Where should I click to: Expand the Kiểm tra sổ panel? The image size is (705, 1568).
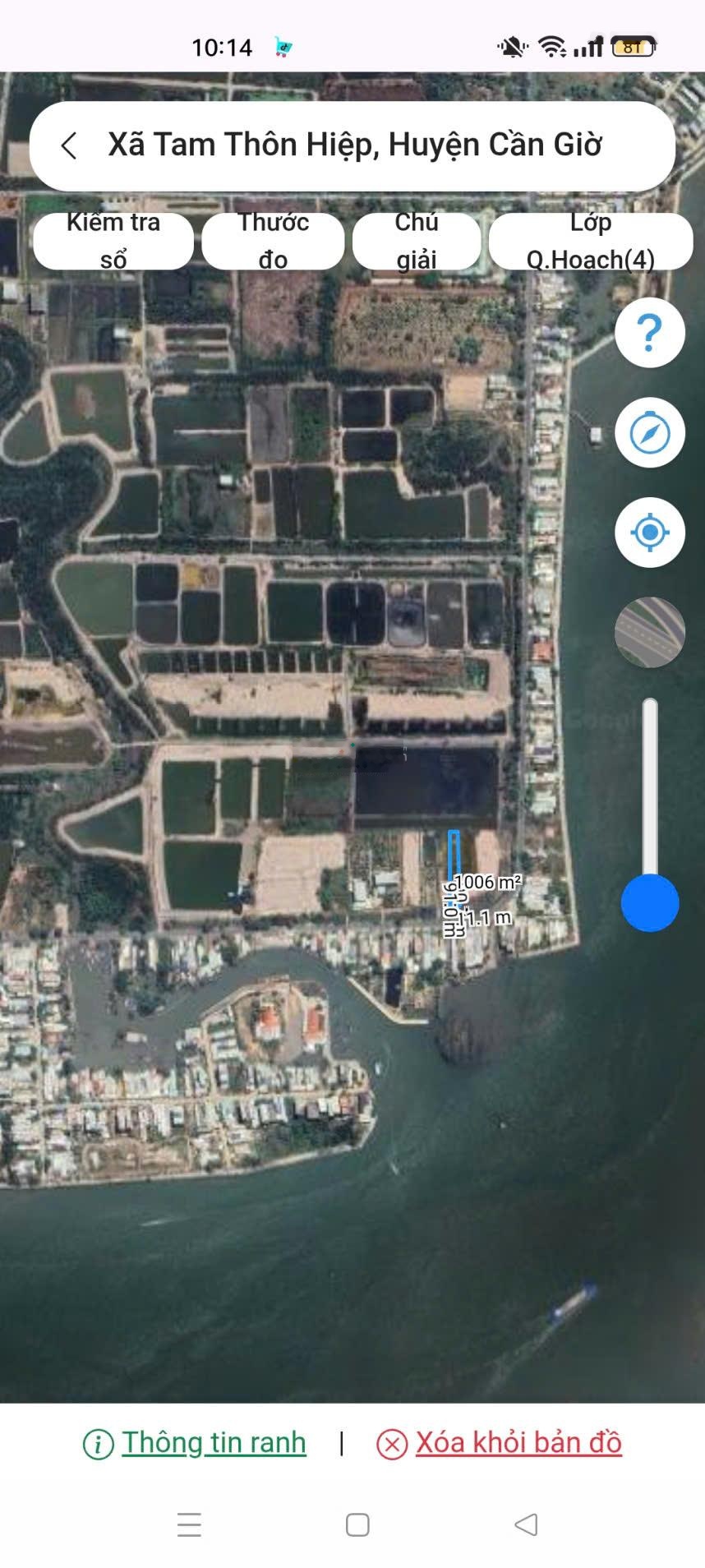(113, 241)
